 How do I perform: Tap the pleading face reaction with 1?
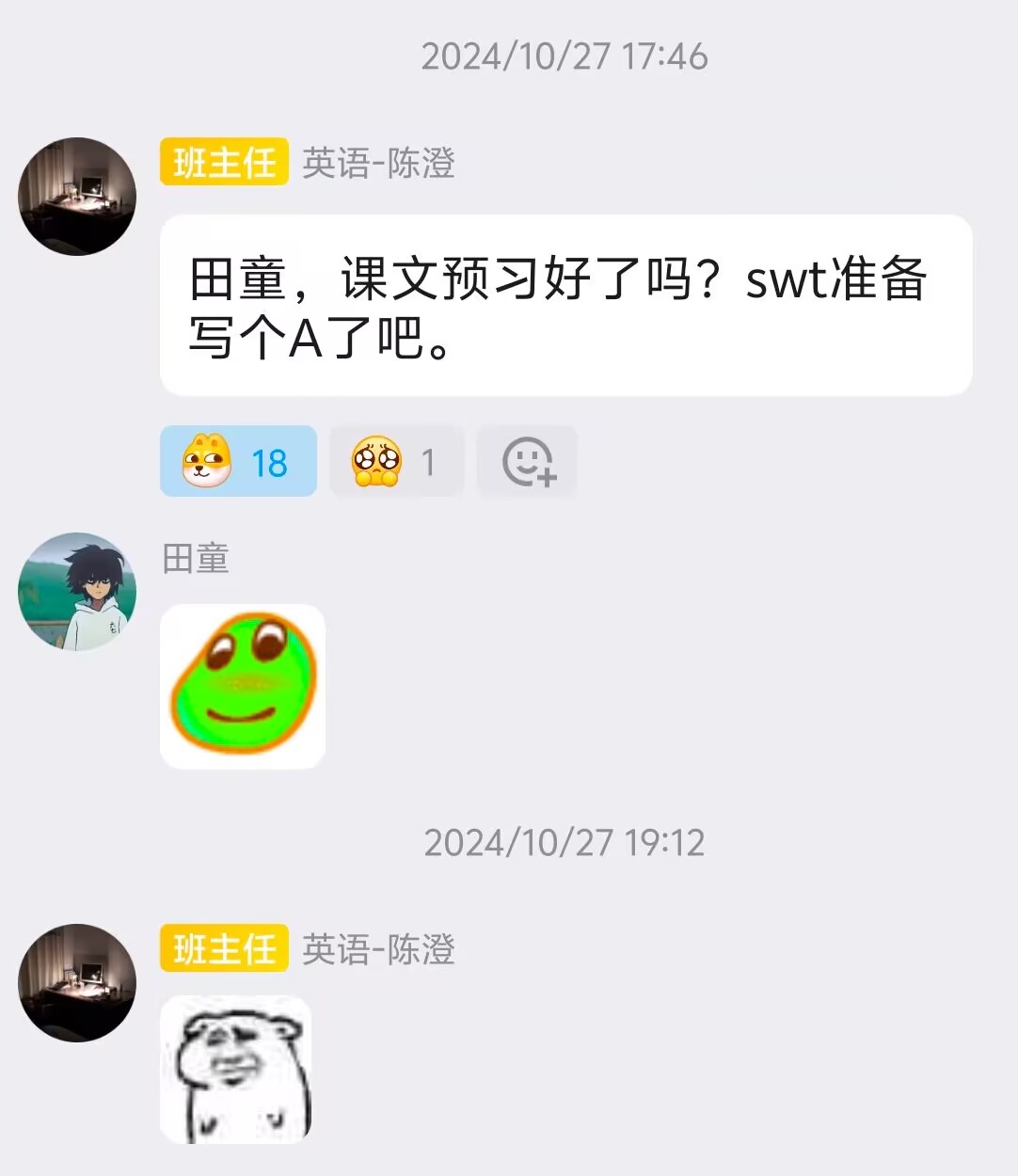point(396,461)
